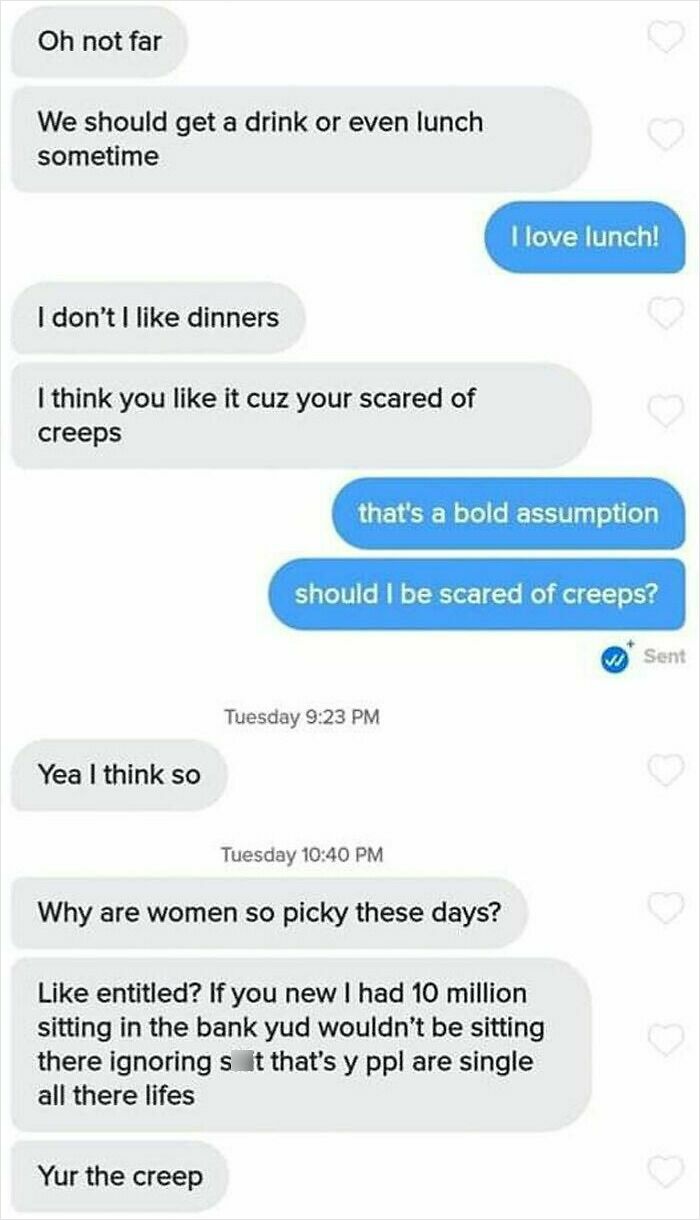The height and width of the screenshot is (1220, 700).
Task: Like the "I don't I like dinners" message
Action: coord(665,314)
